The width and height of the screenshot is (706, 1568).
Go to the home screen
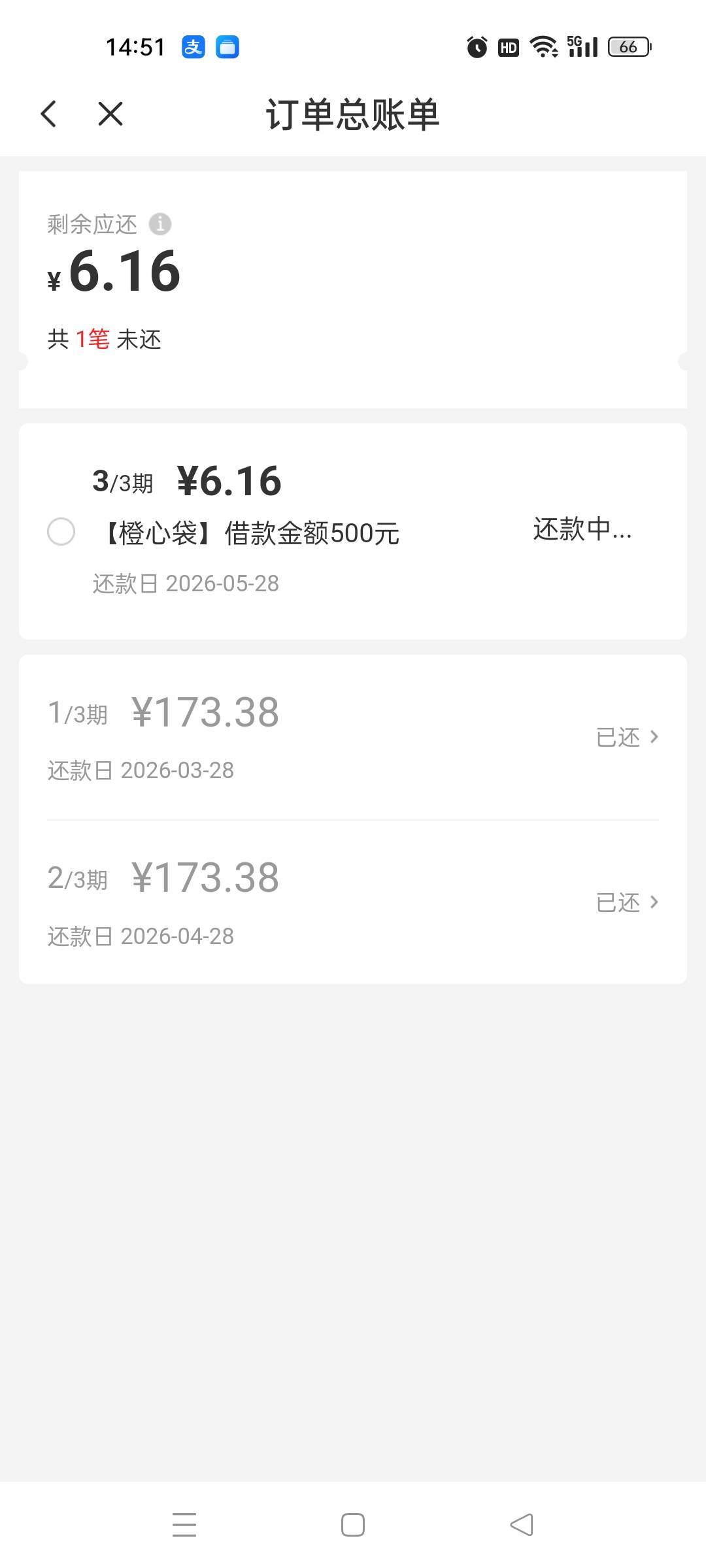coord(353,1524)
